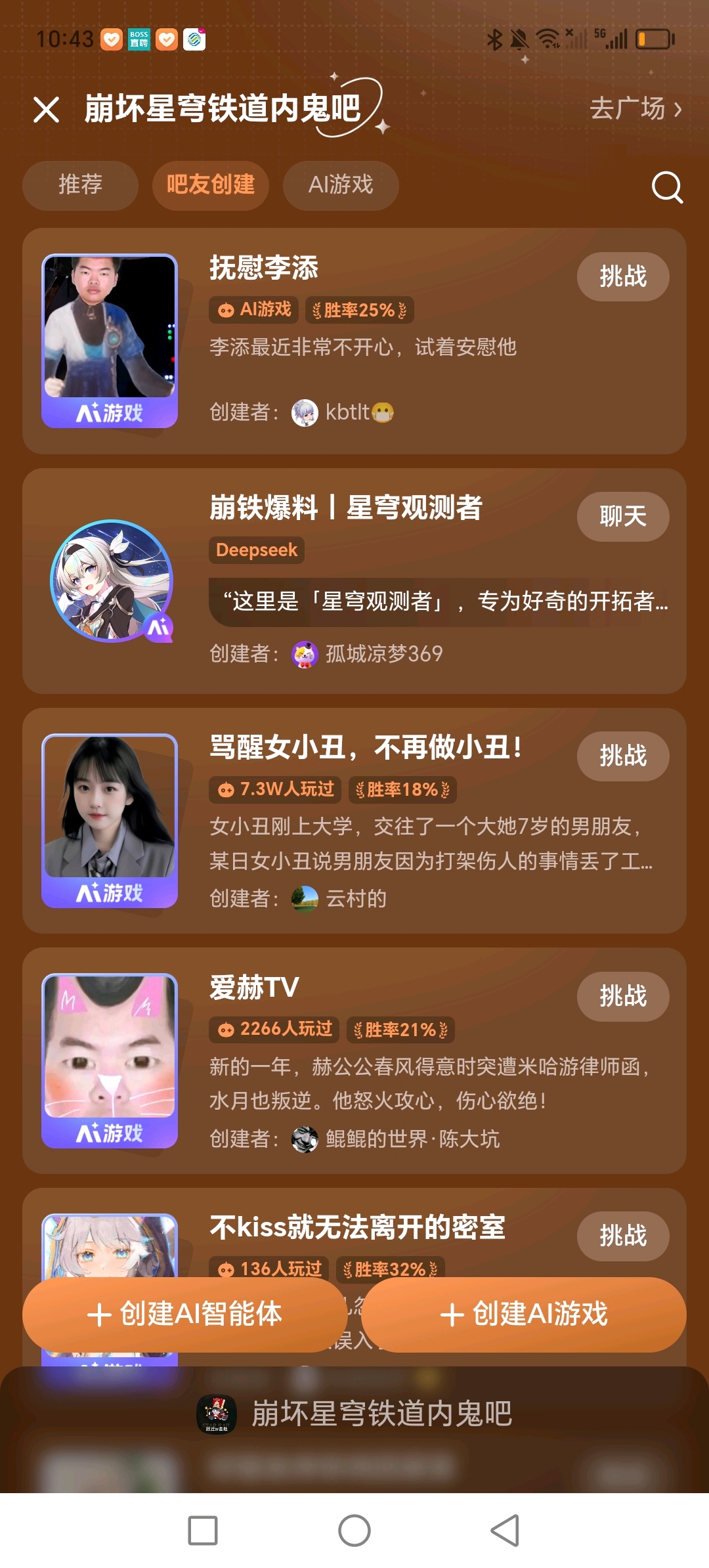Tap 挑战 for 抚慰李添
This screenshot has height=1568, width=709.
point(622,276)
